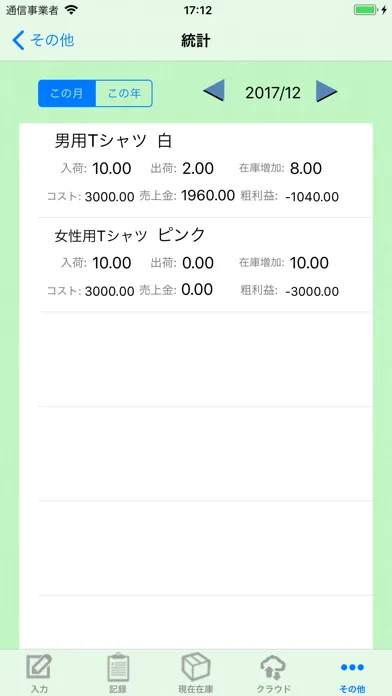Switch to the この年 segment
Image resolution: width=392 pixels, height=696 pixels.
click(x=124, y=94)
